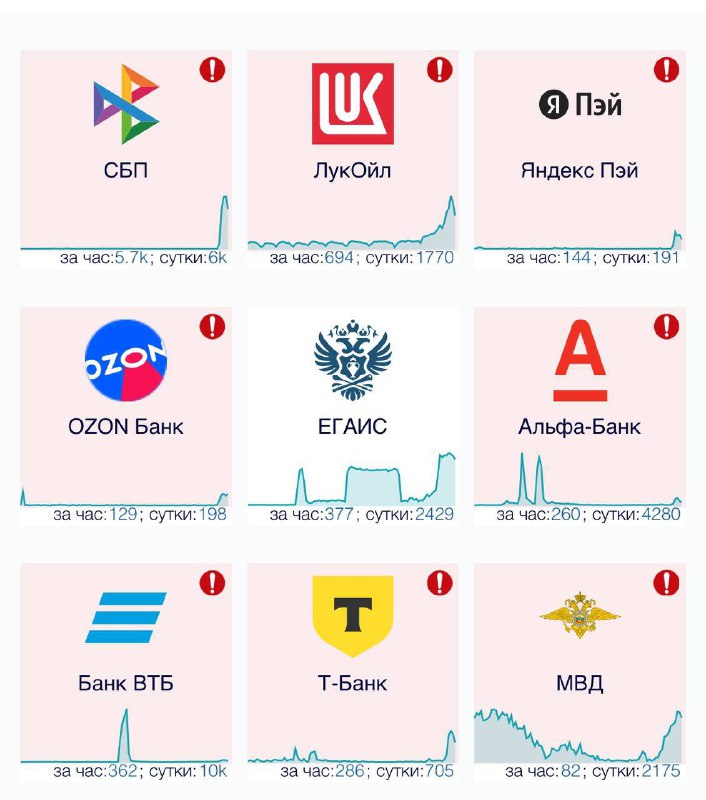The image size is (706, 800).
Task: Open the Альфа-Банк outage card
Action: click(578, 415)
